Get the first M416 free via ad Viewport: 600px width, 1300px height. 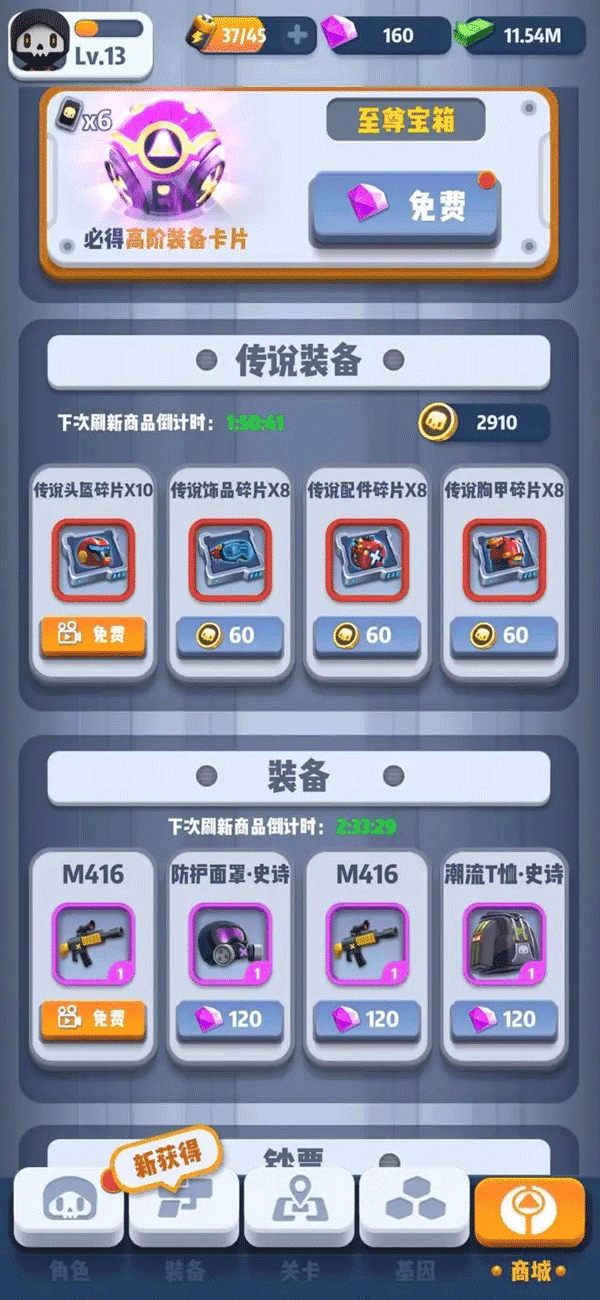(93, 1019)
